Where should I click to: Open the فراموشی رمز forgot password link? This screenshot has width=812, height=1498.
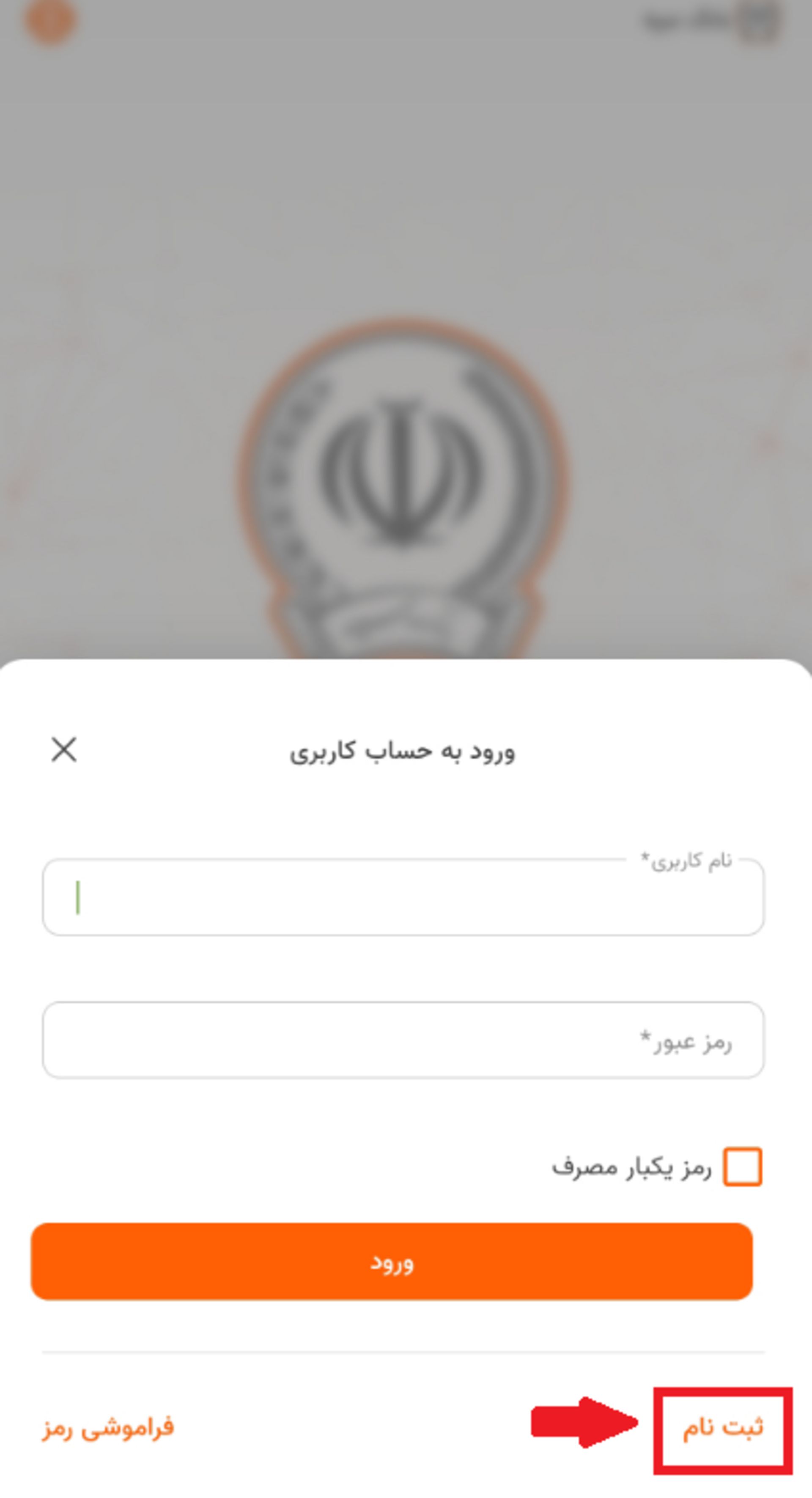(x=108, y=1428)
